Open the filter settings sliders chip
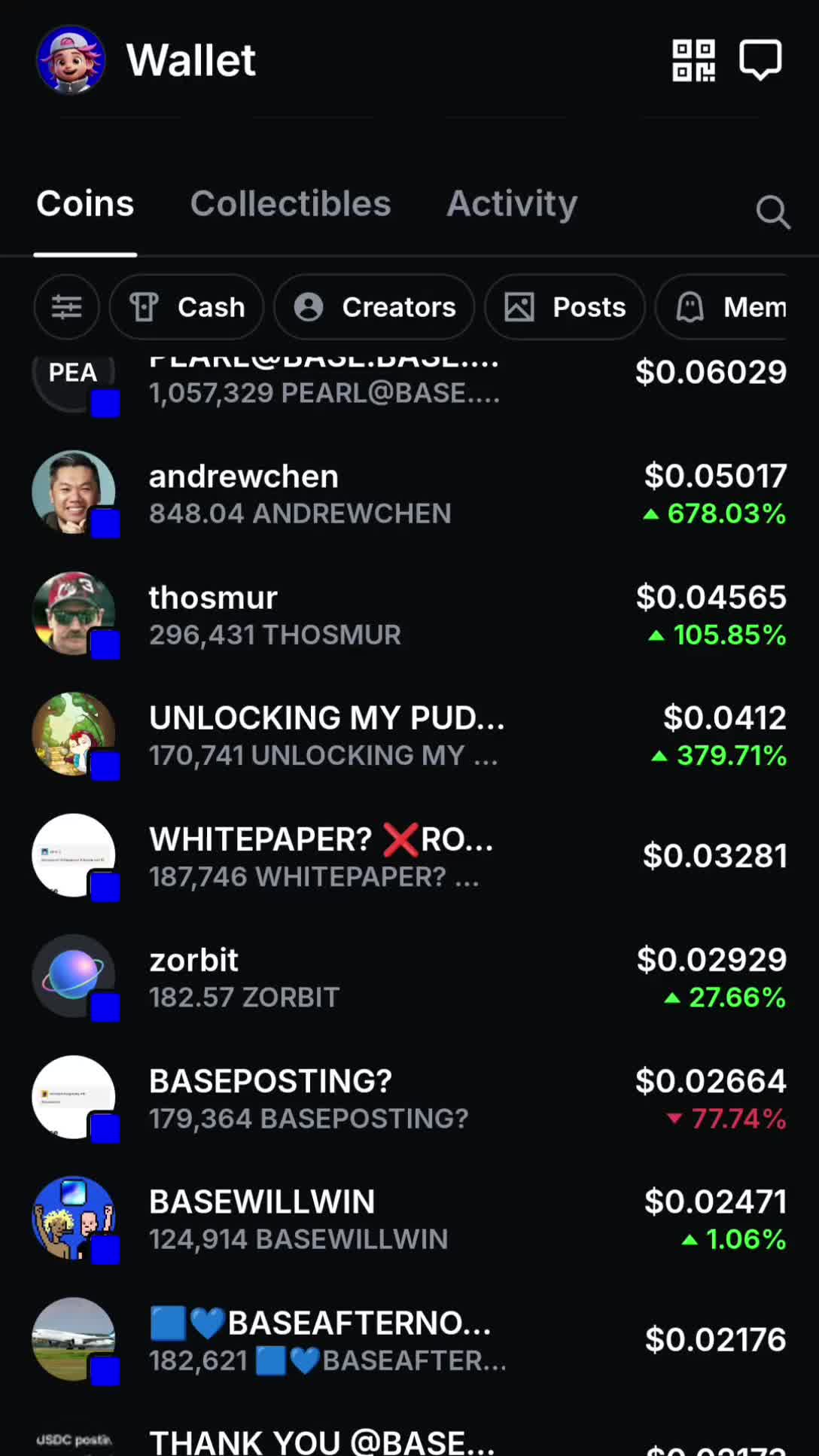The width and height of the screenshot is (819, 1456). (x=67, y=307)
